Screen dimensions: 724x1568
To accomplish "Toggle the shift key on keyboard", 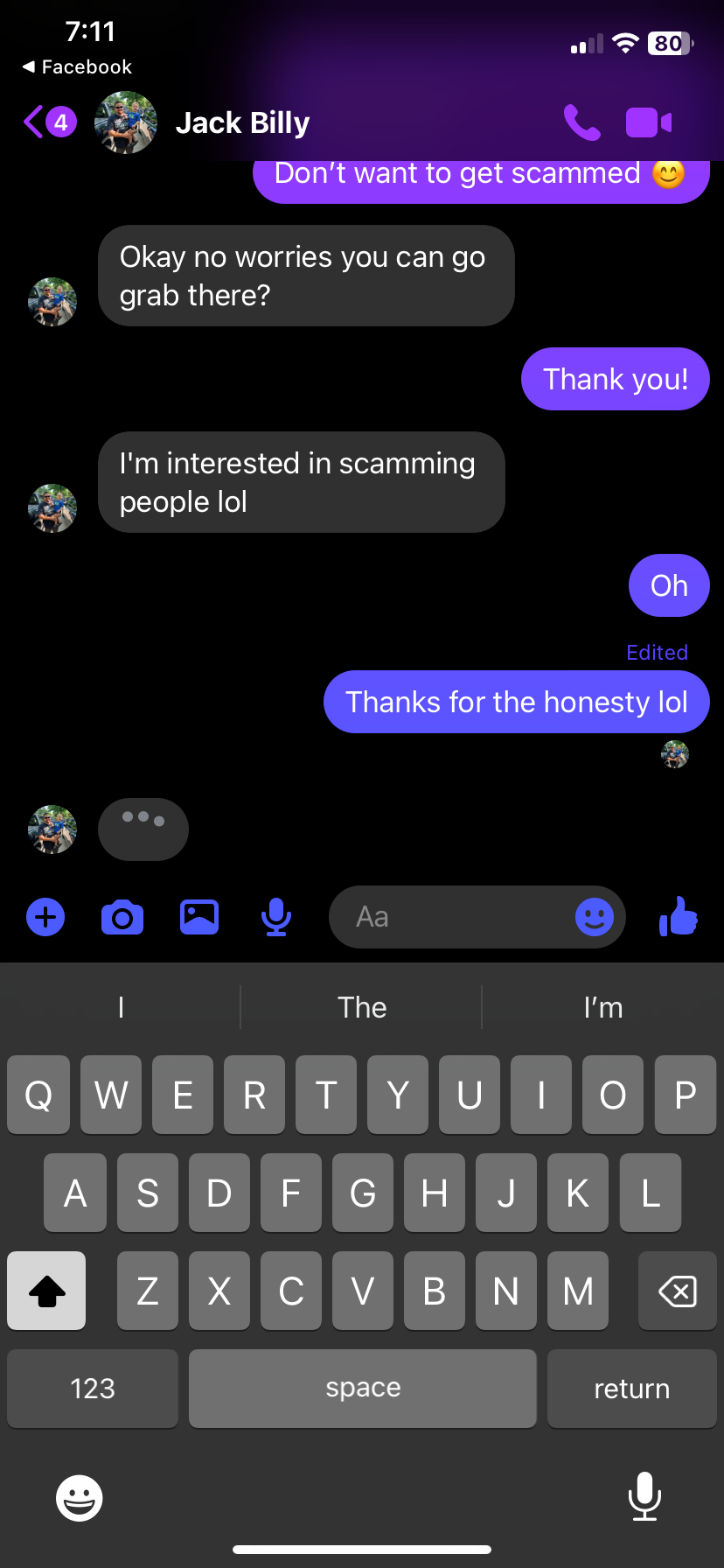I will pyautogui.click(x=45, y=1290).
